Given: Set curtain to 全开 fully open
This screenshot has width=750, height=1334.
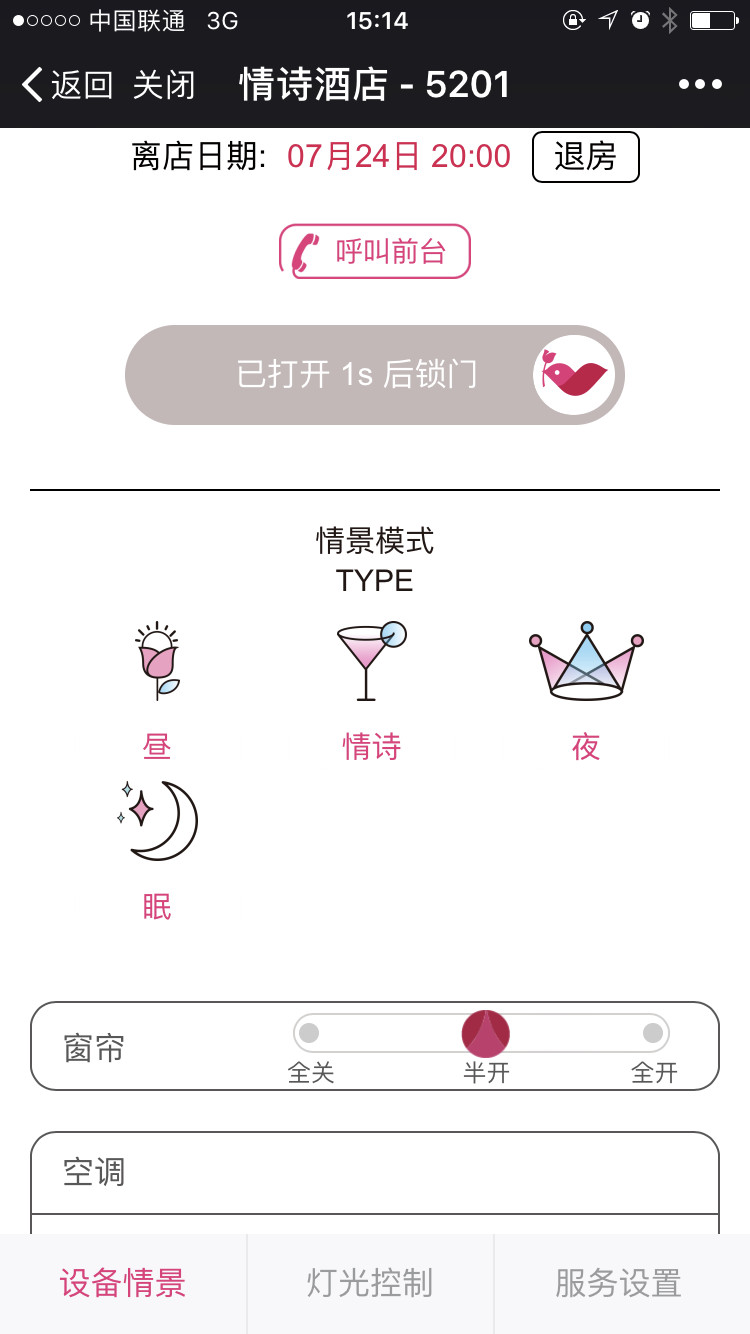Looking at the screenshot, I should (653, 1033).
